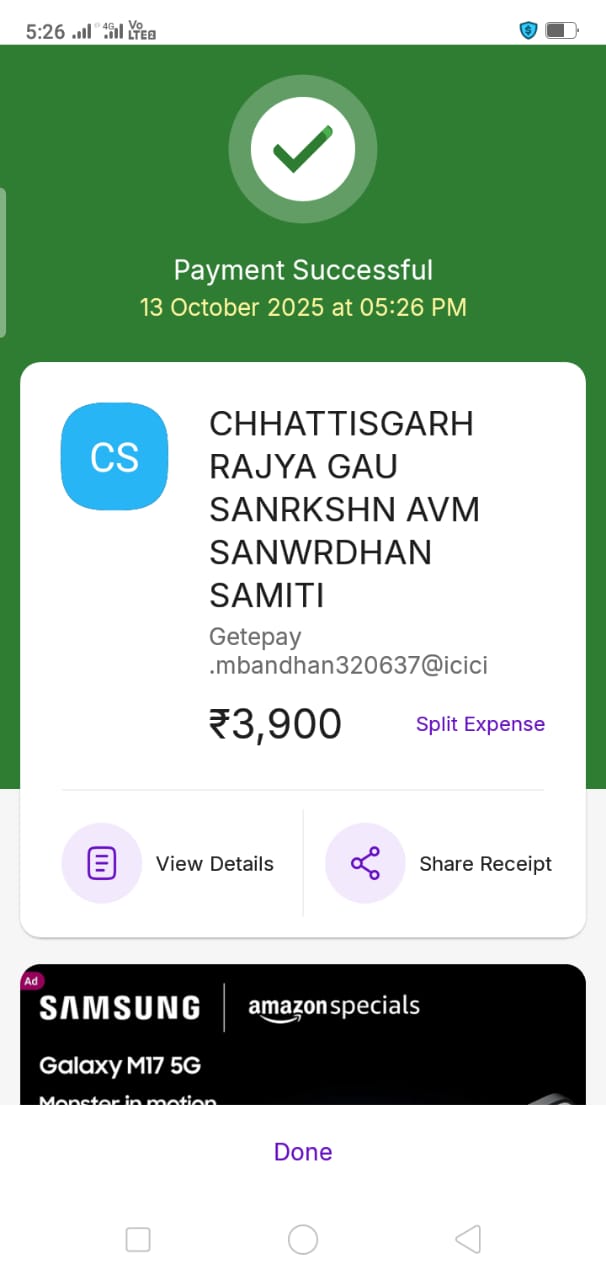Tap Done to close the confirmation
Screen dimensions: 606x1280
point(303,1152)
